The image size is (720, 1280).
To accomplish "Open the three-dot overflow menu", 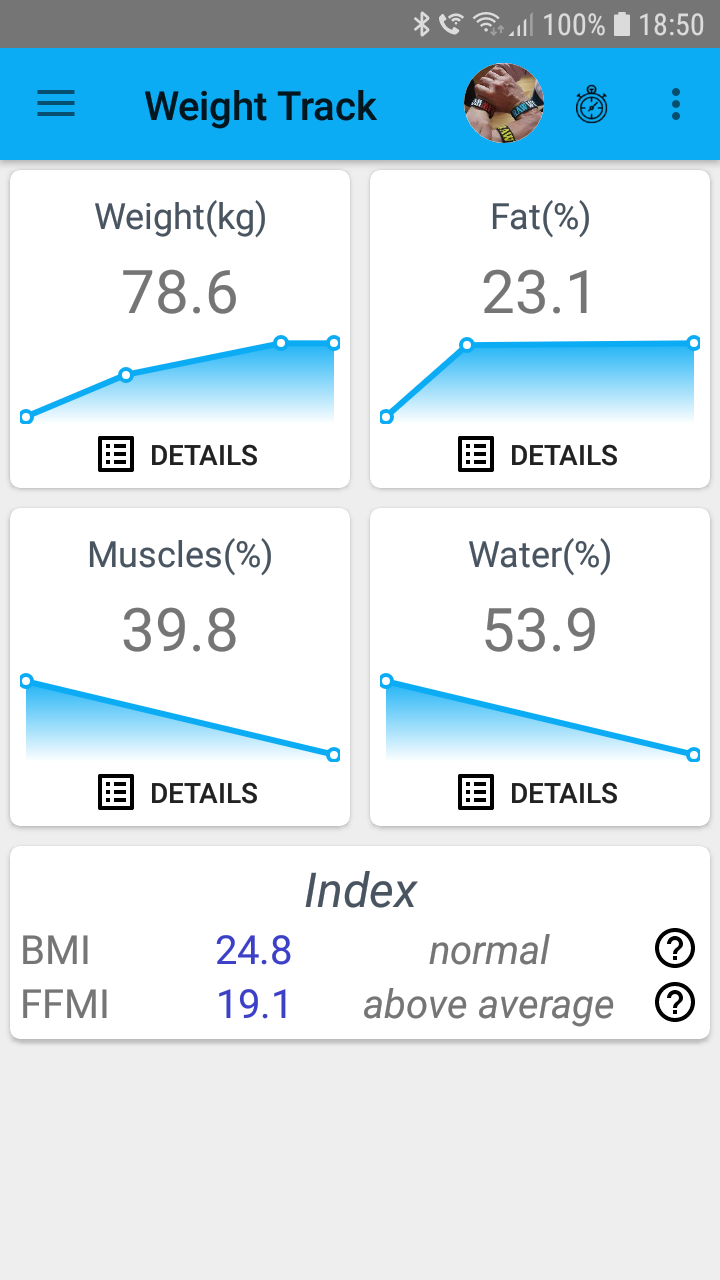I will 676,104.
